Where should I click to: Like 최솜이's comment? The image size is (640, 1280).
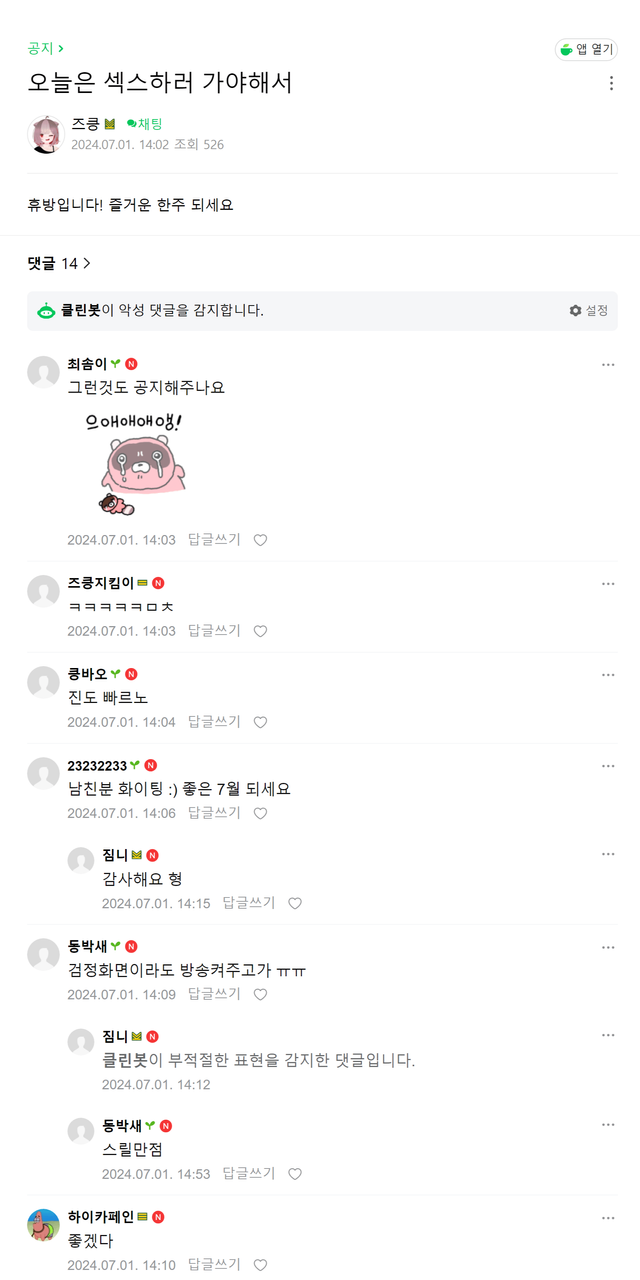point(260,540)
